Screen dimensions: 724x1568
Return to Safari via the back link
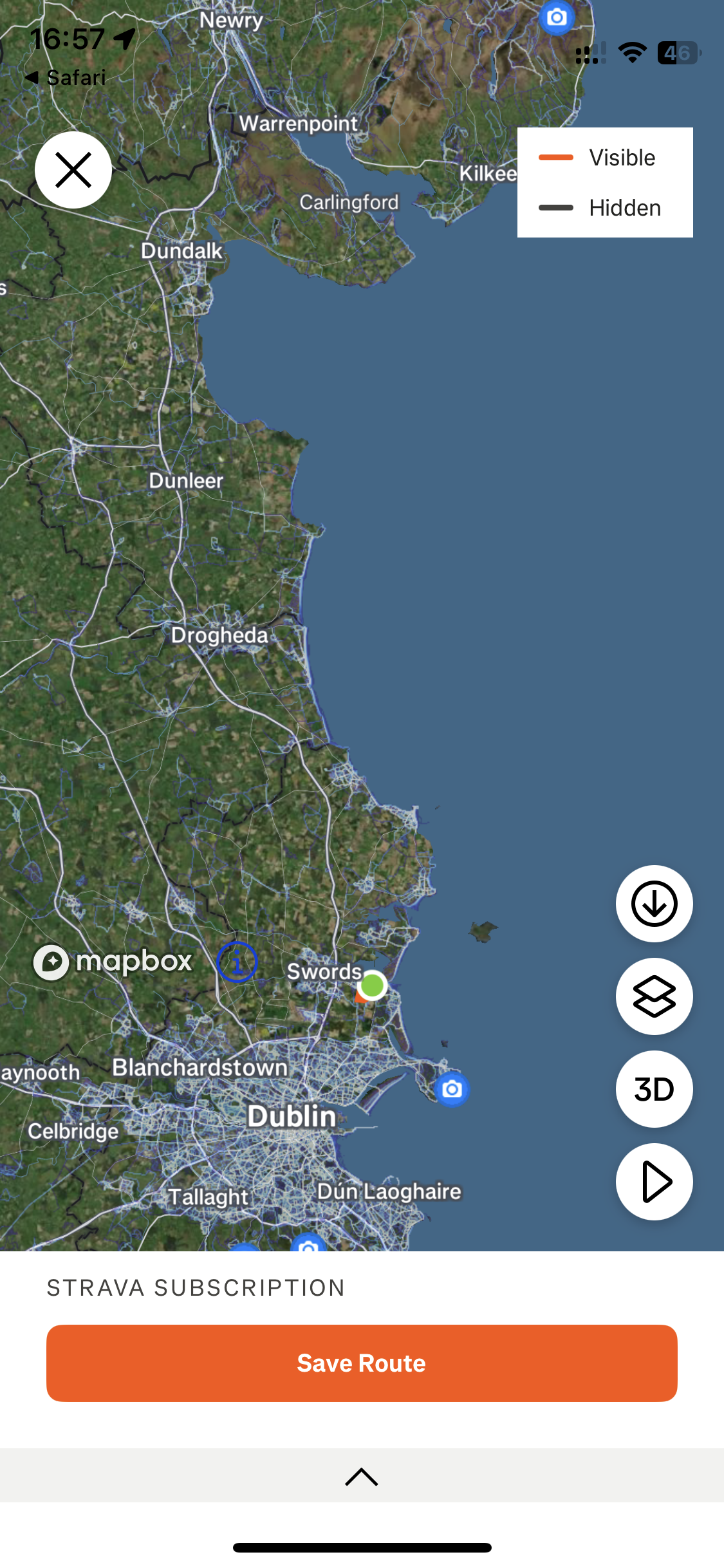click(x=66, y=78)
